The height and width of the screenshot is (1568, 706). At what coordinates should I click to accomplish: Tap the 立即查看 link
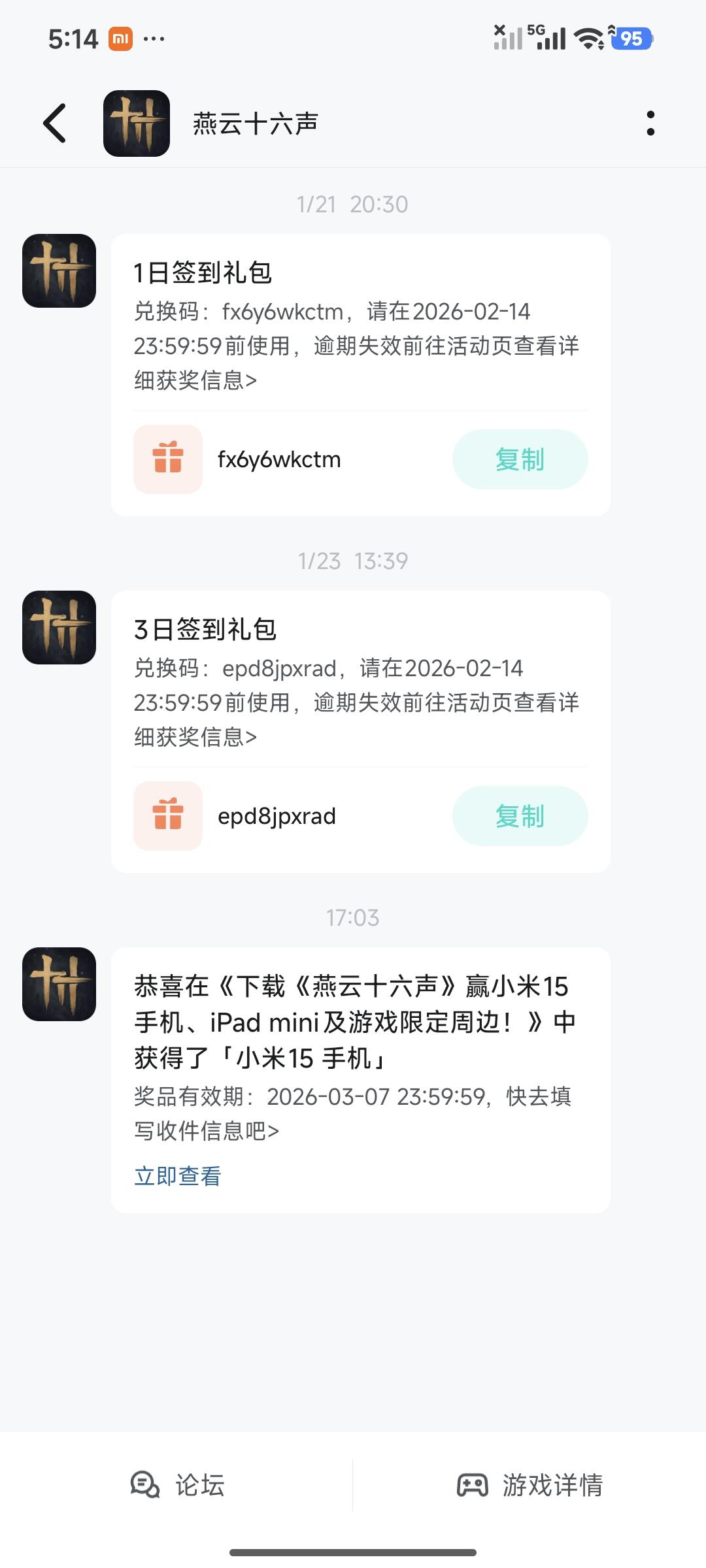coord(178,1176)
